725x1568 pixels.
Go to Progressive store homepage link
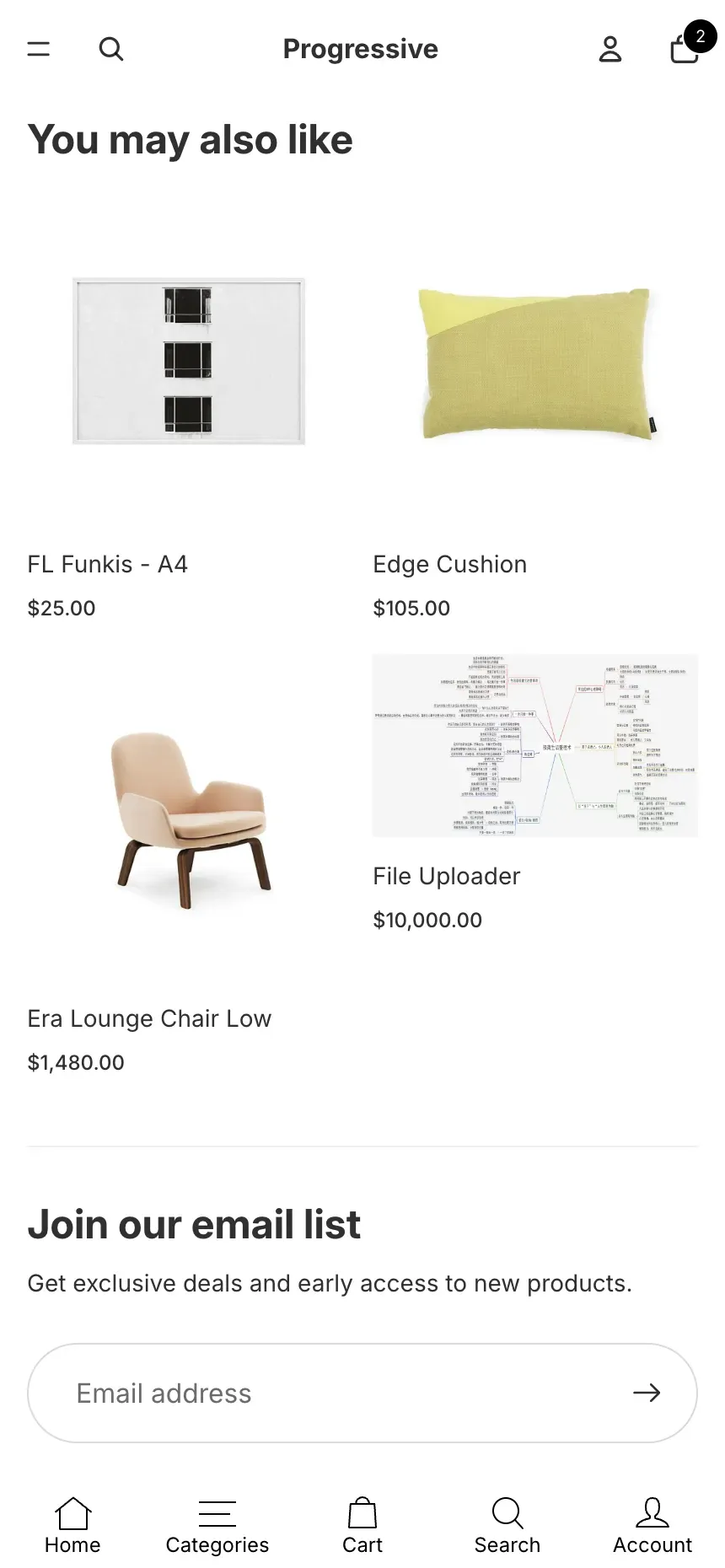(360, 49)
